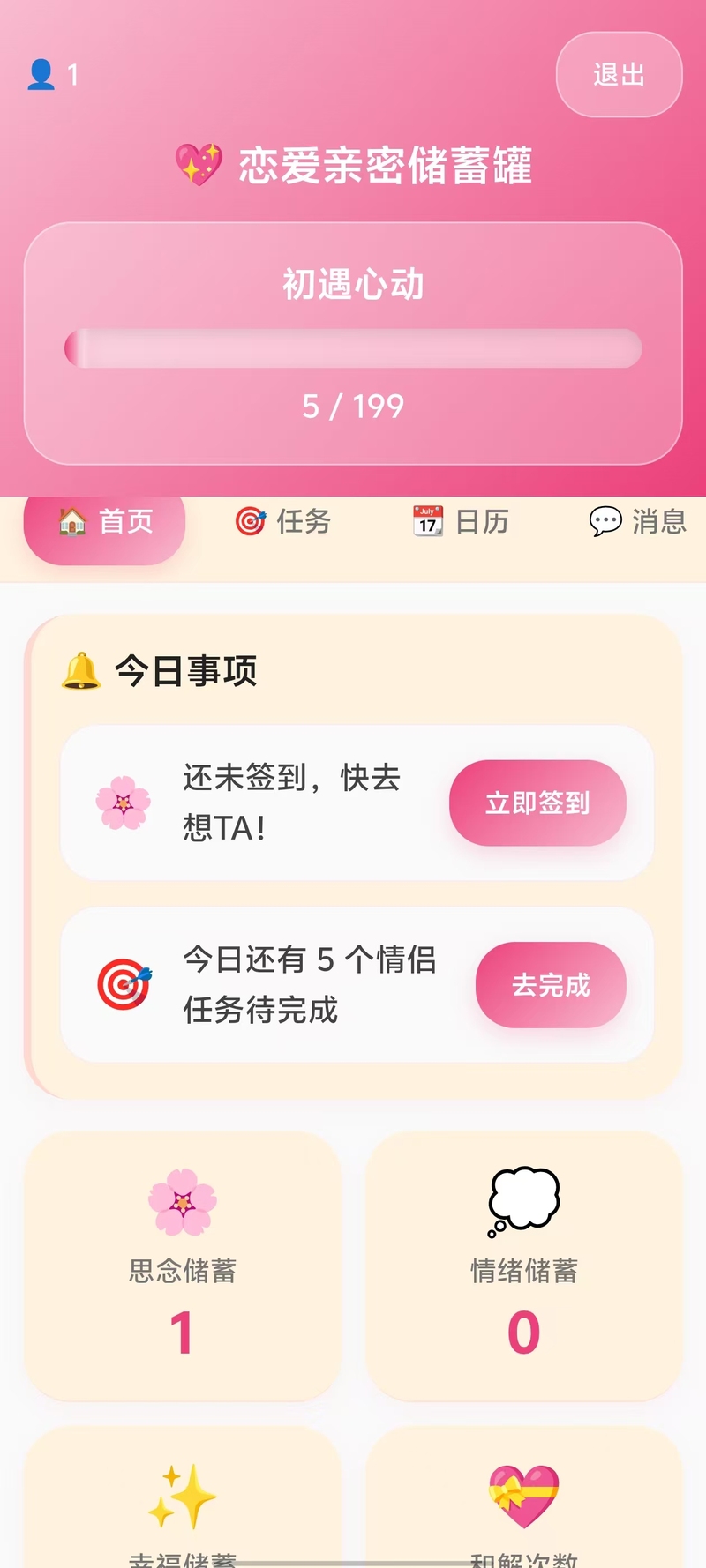Tap the 退出 logout button
Screen dimensions: 706x1568
pyautogui.click(x=619, y=75)
